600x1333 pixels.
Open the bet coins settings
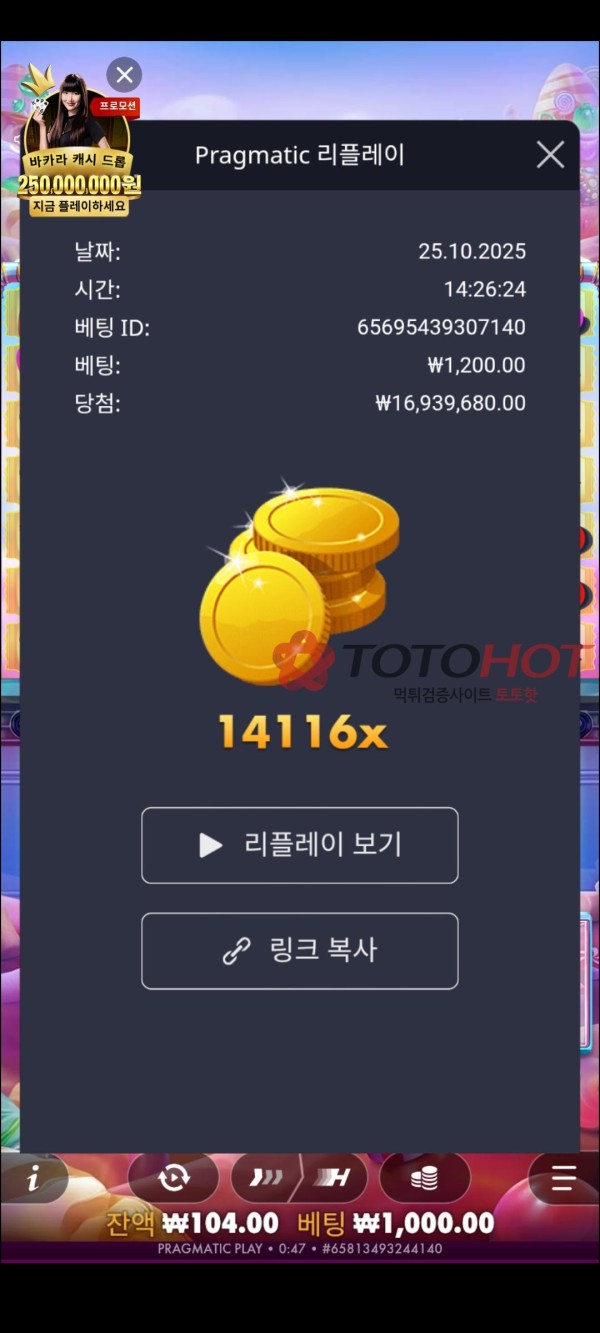coord(424,1179)
